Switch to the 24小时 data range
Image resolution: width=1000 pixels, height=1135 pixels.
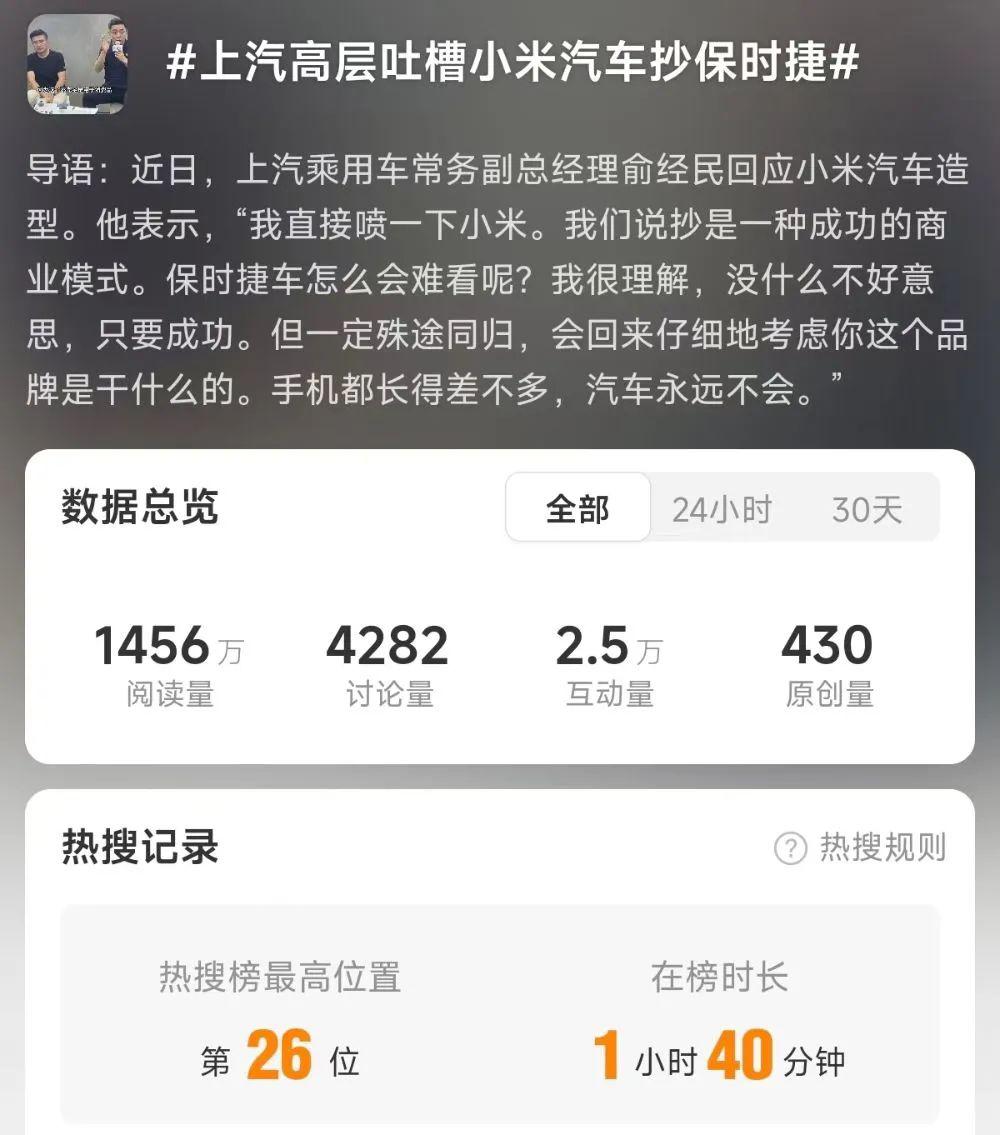(721, 510)
